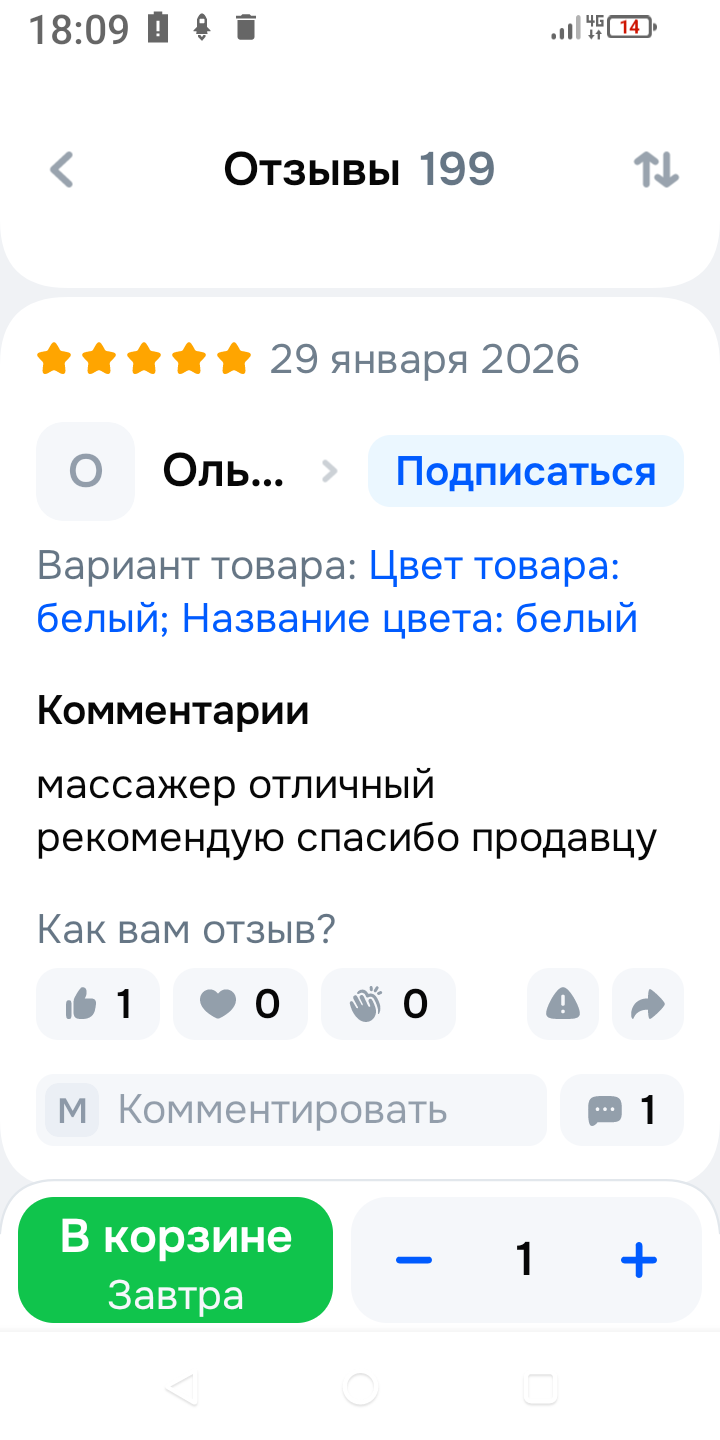Viewport: 720px width, 1440px height.
Task: React to the review with a heart
Action: pos(239,1003)
